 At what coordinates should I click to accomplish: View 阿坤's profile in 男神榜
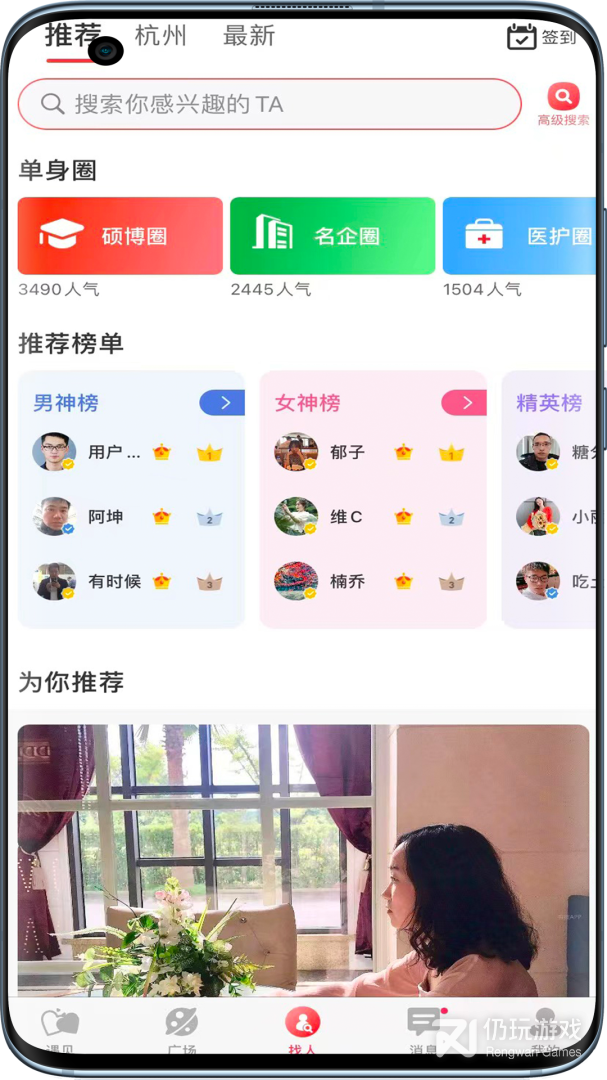105,517
